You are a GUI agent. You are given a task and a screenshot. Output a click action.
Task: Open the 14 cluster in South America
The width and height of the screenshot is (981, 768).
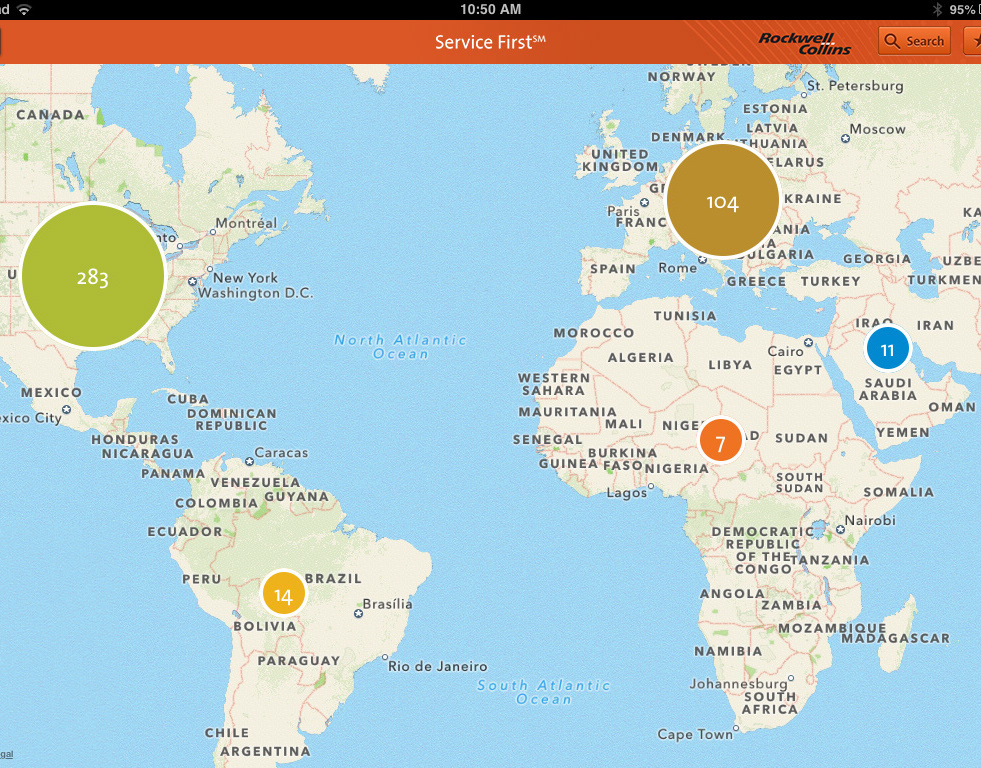coord(283,595)
